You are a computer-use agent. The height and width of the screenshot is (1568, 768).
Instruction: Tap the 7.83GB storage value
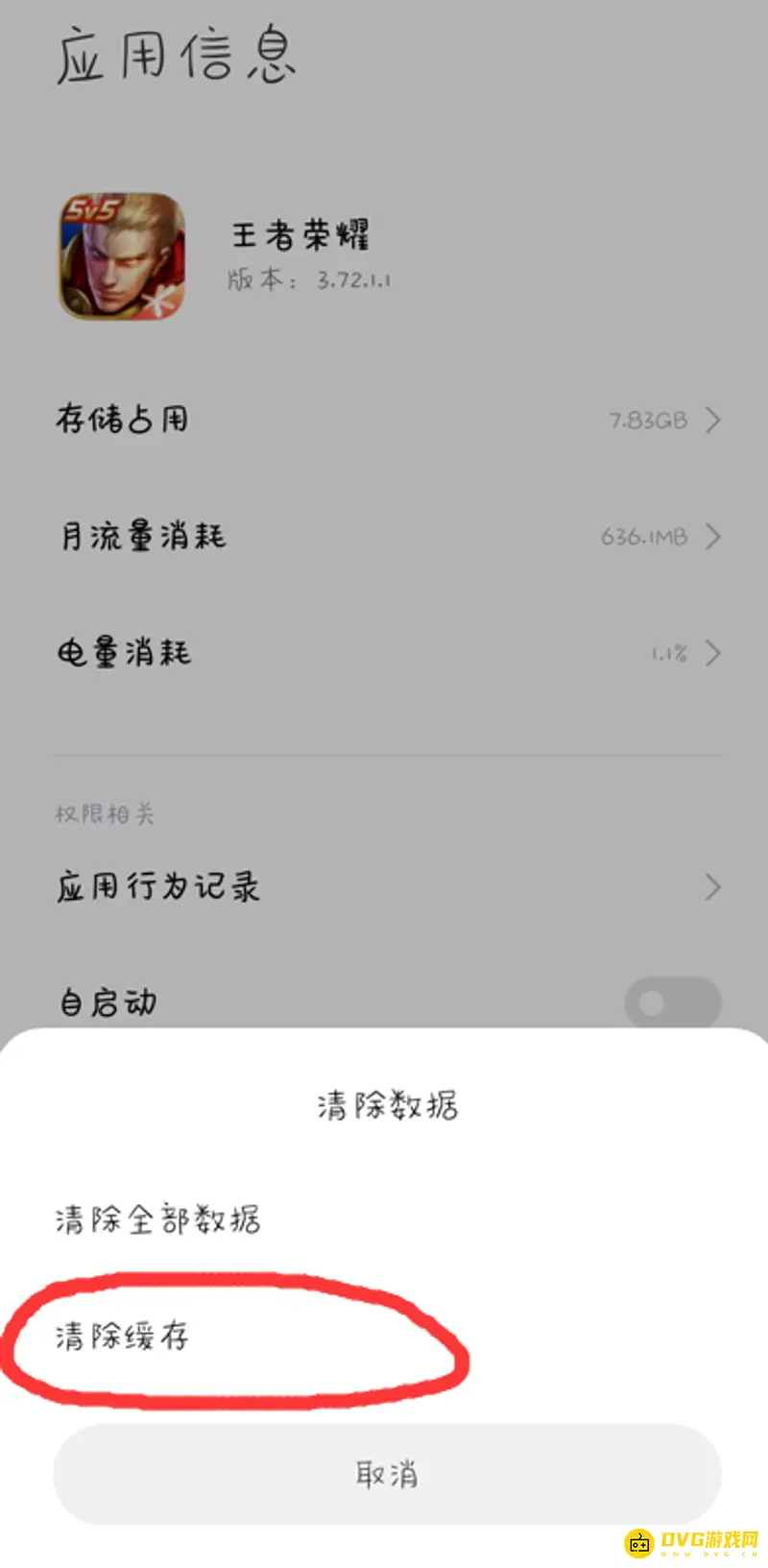point(647,421)
